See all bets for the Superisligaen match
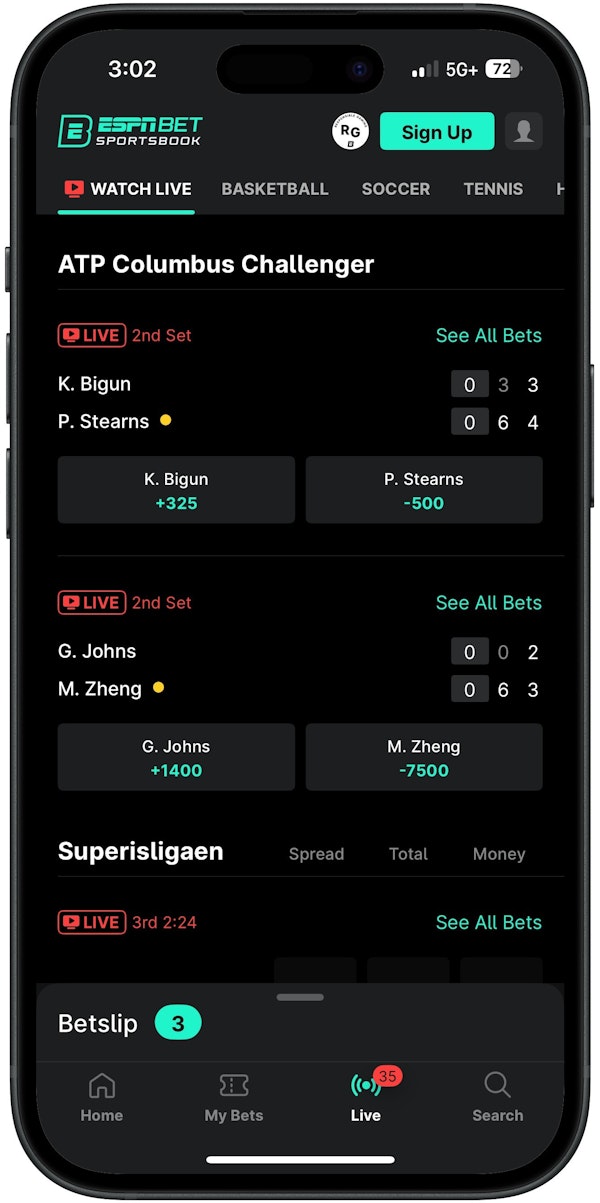The width and height of the screenshot is (600, 1203). tap(488, 923)
